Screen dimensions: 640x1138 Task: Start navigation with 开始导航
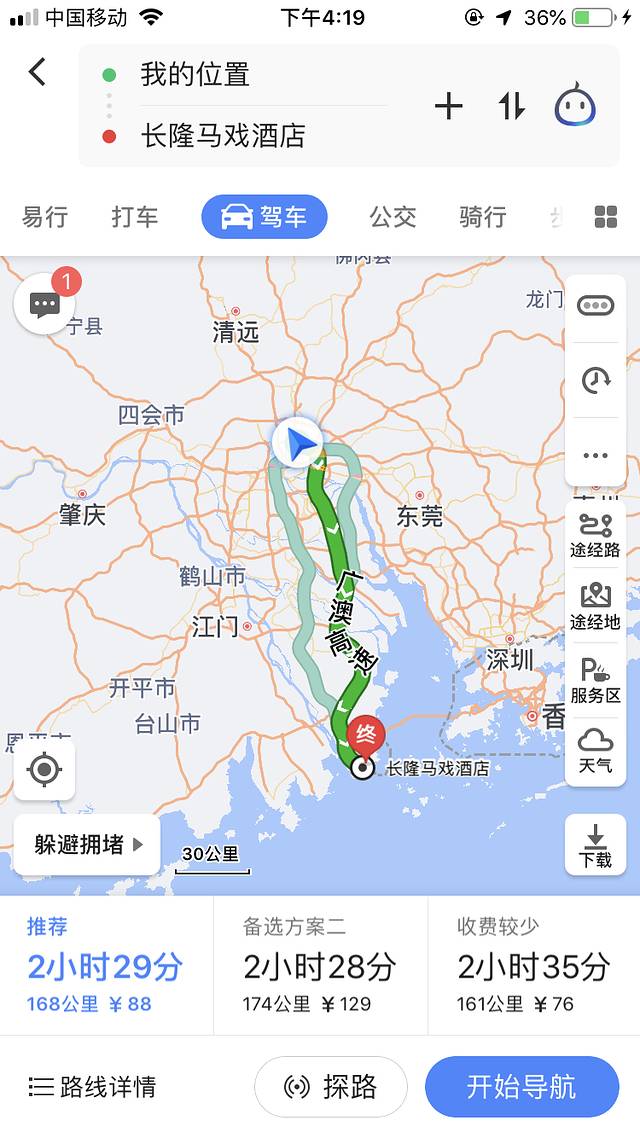[521, 1086]
